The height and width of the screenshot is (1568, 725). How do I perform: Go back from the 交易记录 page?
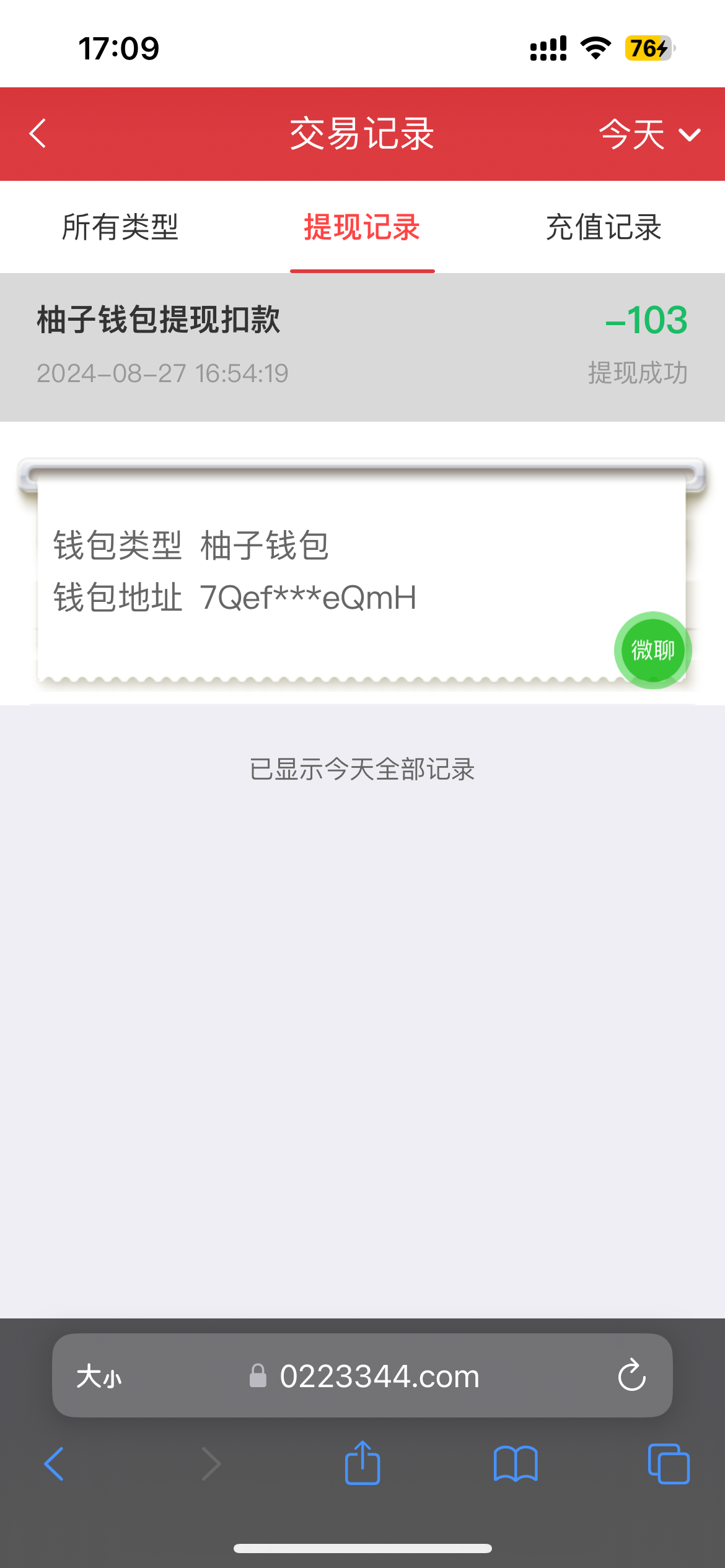tap(38, 134)
